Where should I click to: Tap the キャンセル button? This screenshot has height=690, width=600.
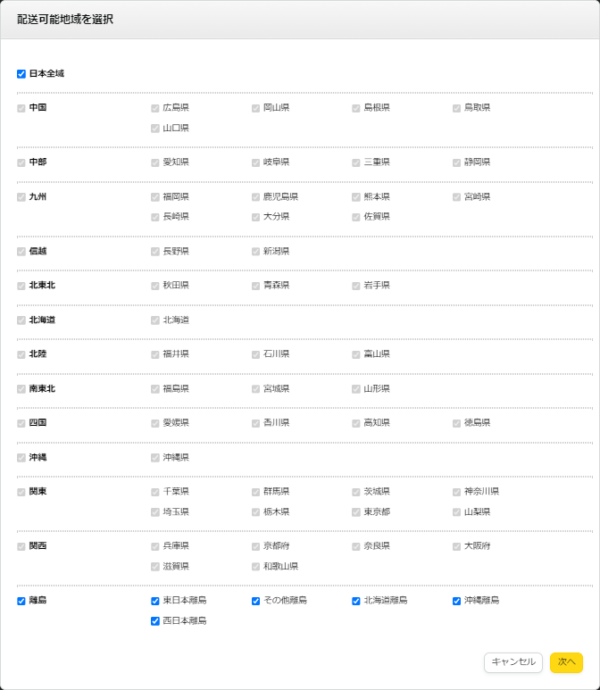click(513, 662)
